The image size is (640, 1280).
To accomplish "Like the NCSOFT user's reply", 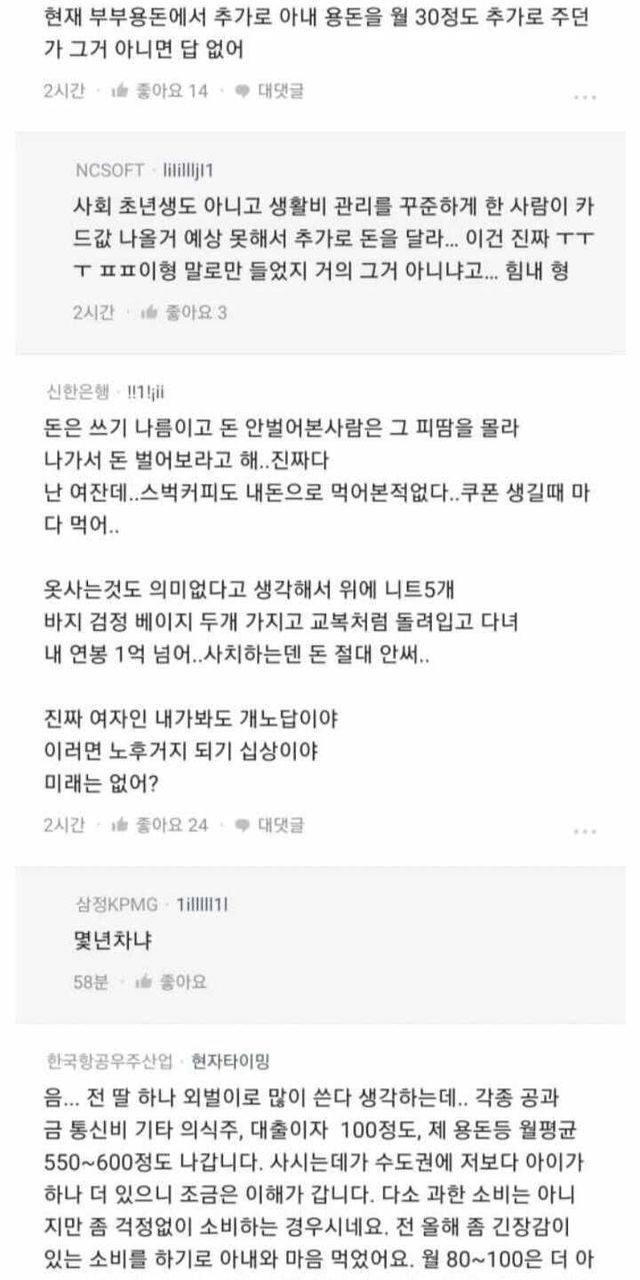I will 186,313.
